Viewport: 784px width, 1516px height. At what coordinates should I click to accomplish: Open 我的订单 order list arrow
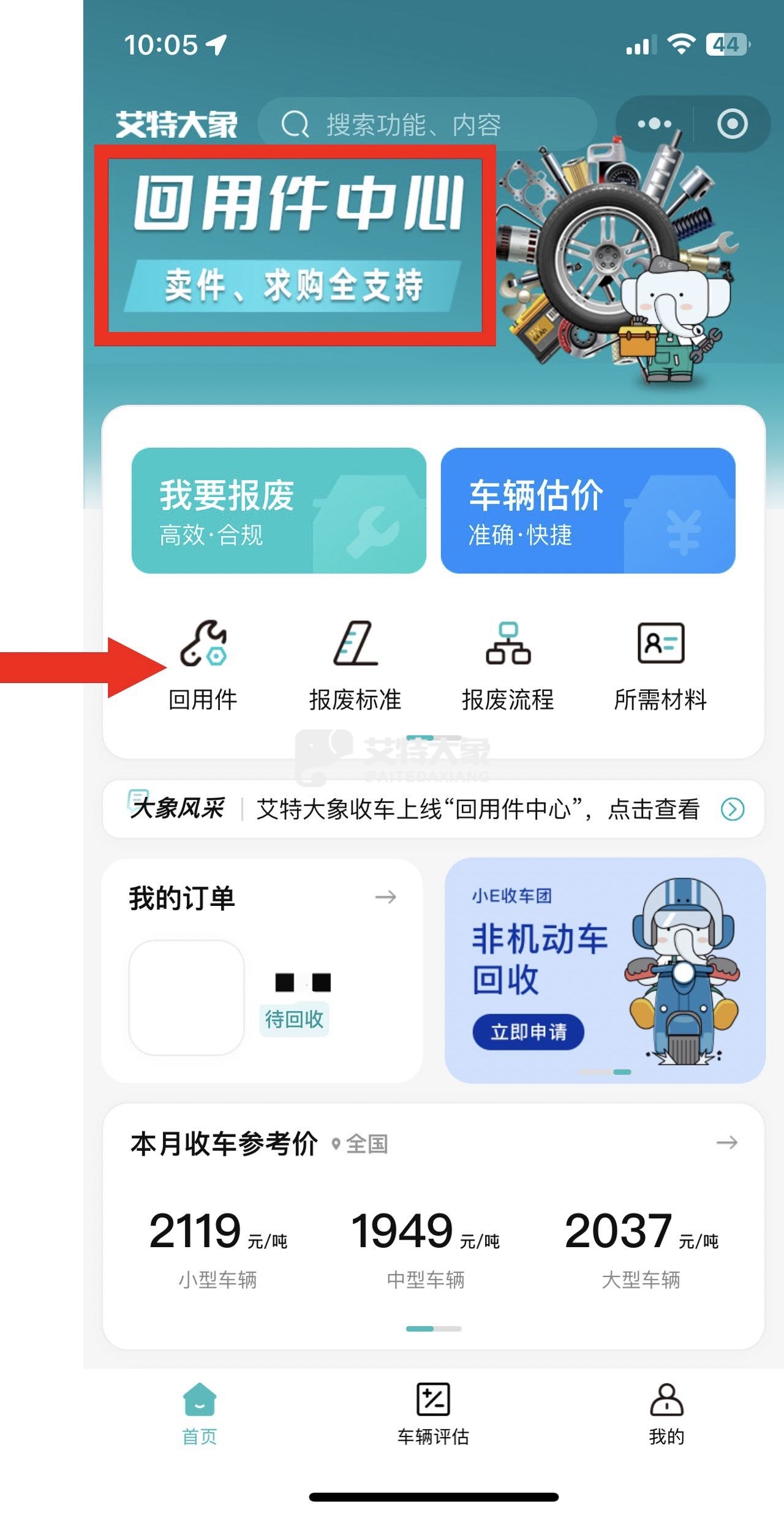385,897
